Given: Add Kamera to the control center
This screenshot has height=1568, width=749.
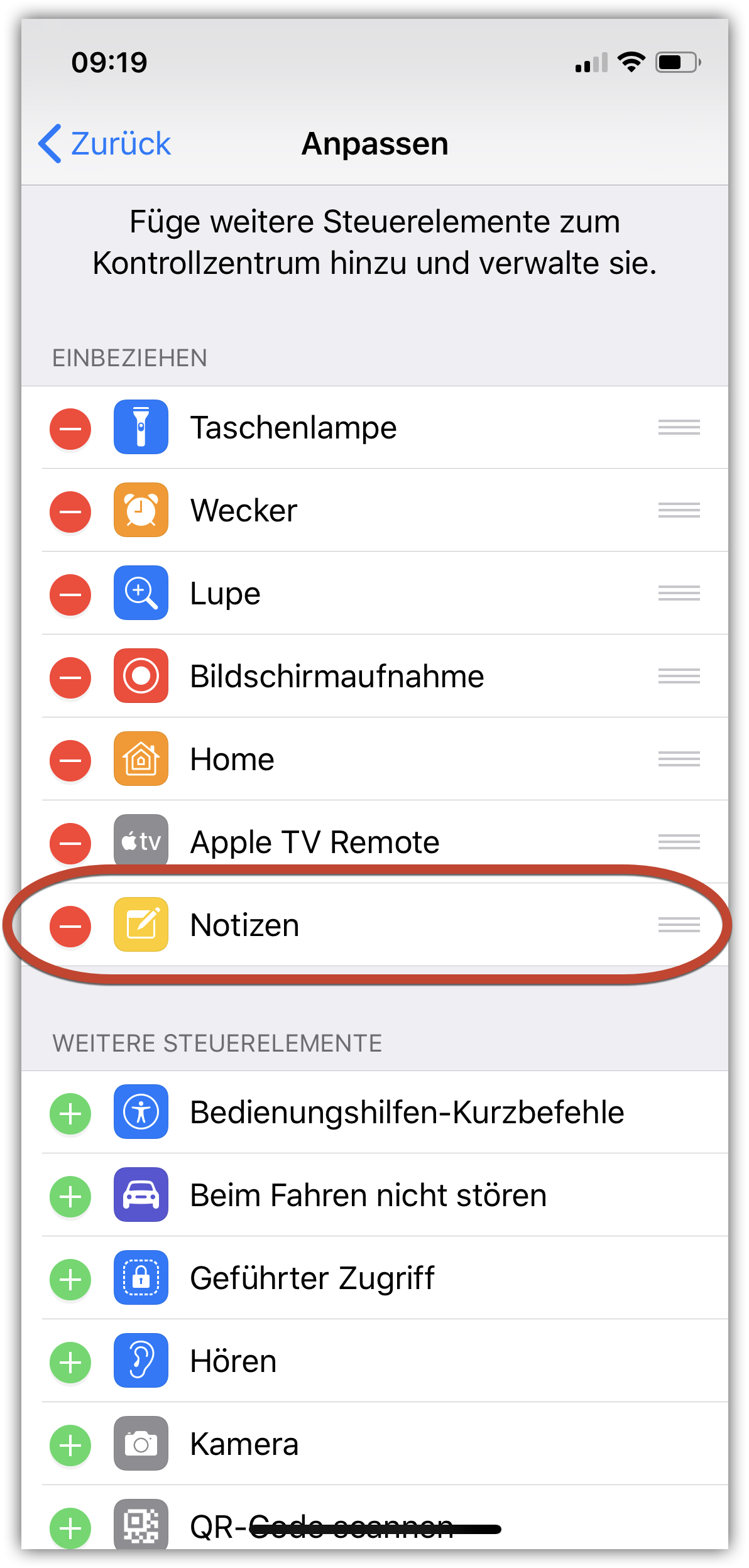Looking at the screenshot, I should click(x=70, y=1445).
